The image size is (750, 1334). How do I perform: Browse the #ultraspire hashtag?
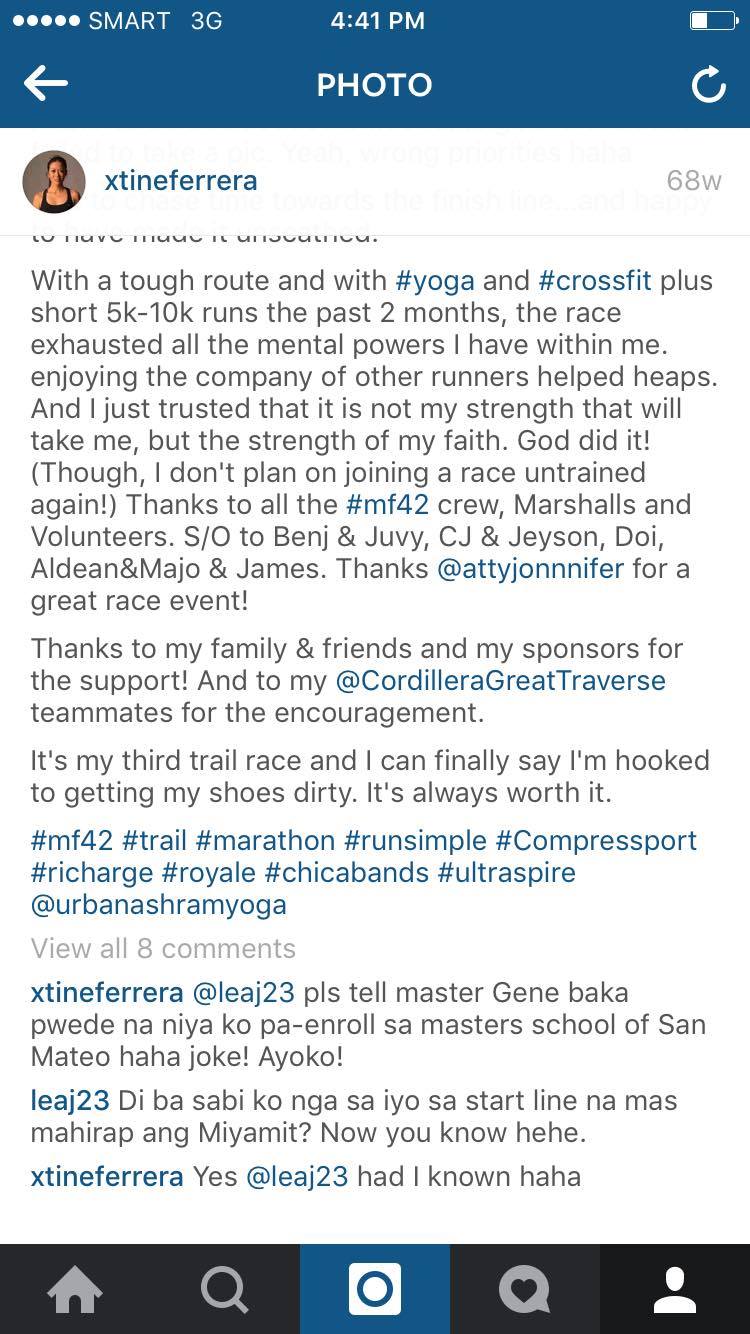pos(506,872)
